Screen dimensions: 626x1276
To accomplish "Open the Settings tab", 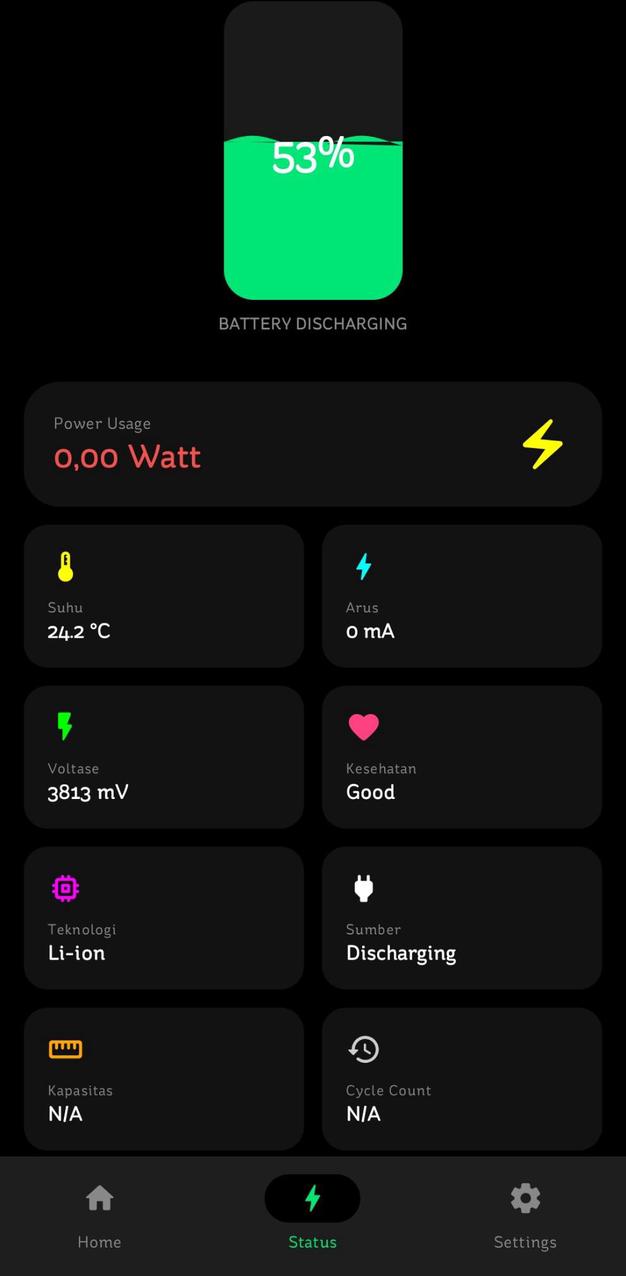I will point(524,1214).
